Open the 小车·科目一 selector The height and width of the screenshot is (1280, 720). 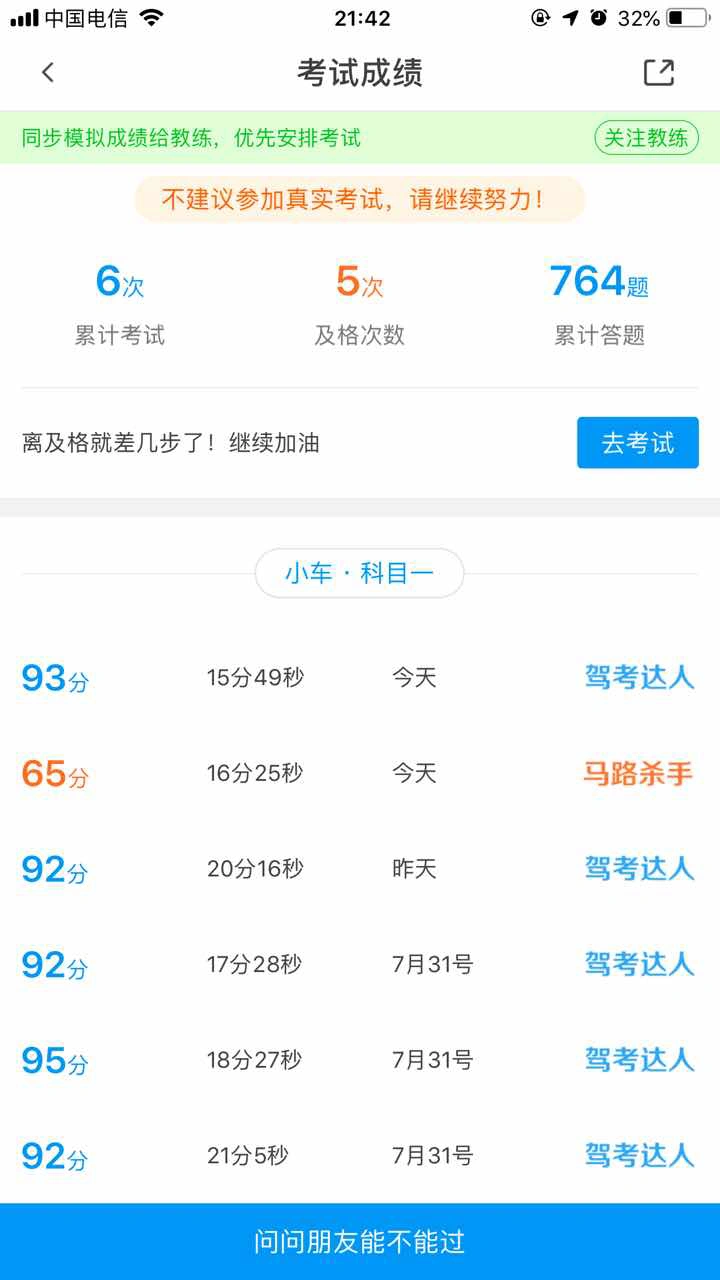pos(360,574)
